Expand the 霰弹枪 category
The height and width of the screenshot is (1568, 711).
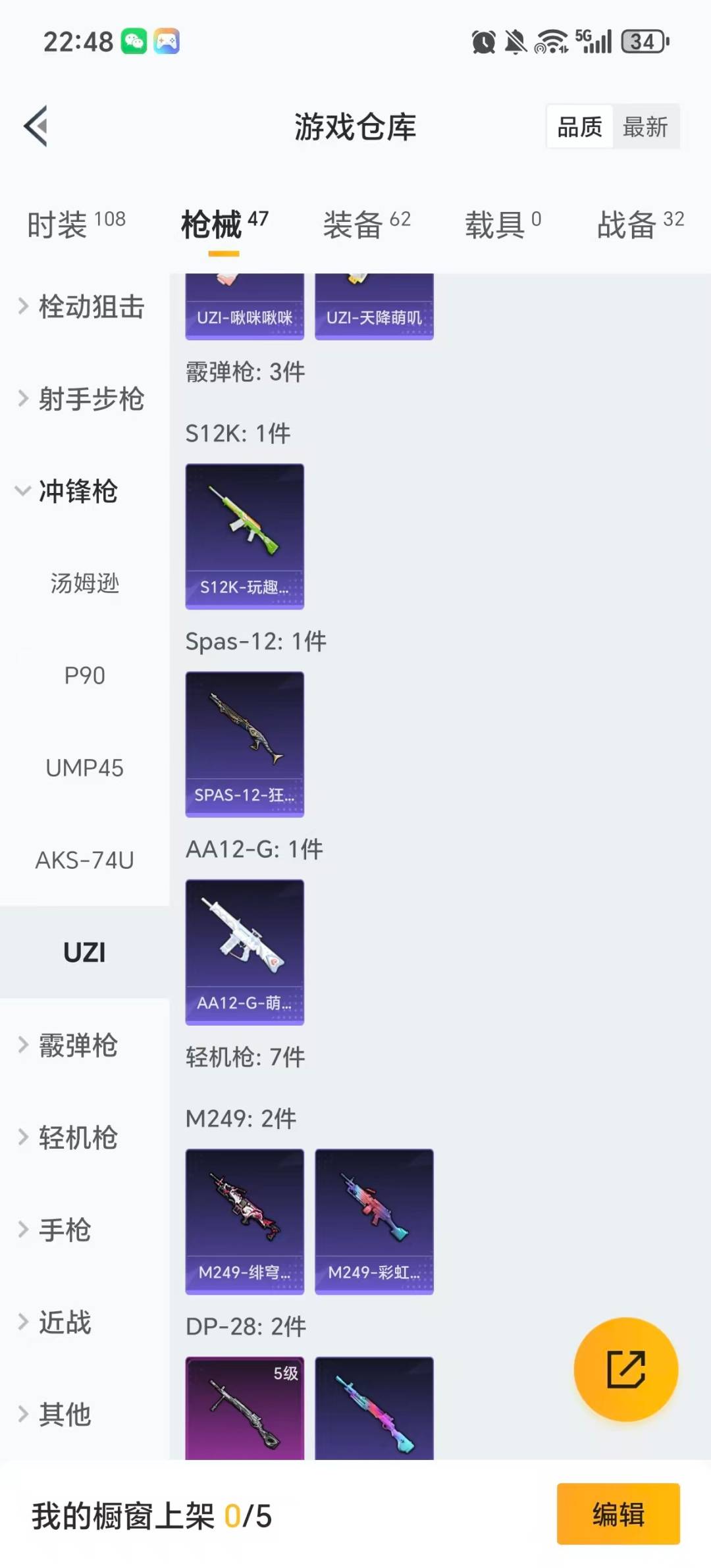[x=69, y=1045]
